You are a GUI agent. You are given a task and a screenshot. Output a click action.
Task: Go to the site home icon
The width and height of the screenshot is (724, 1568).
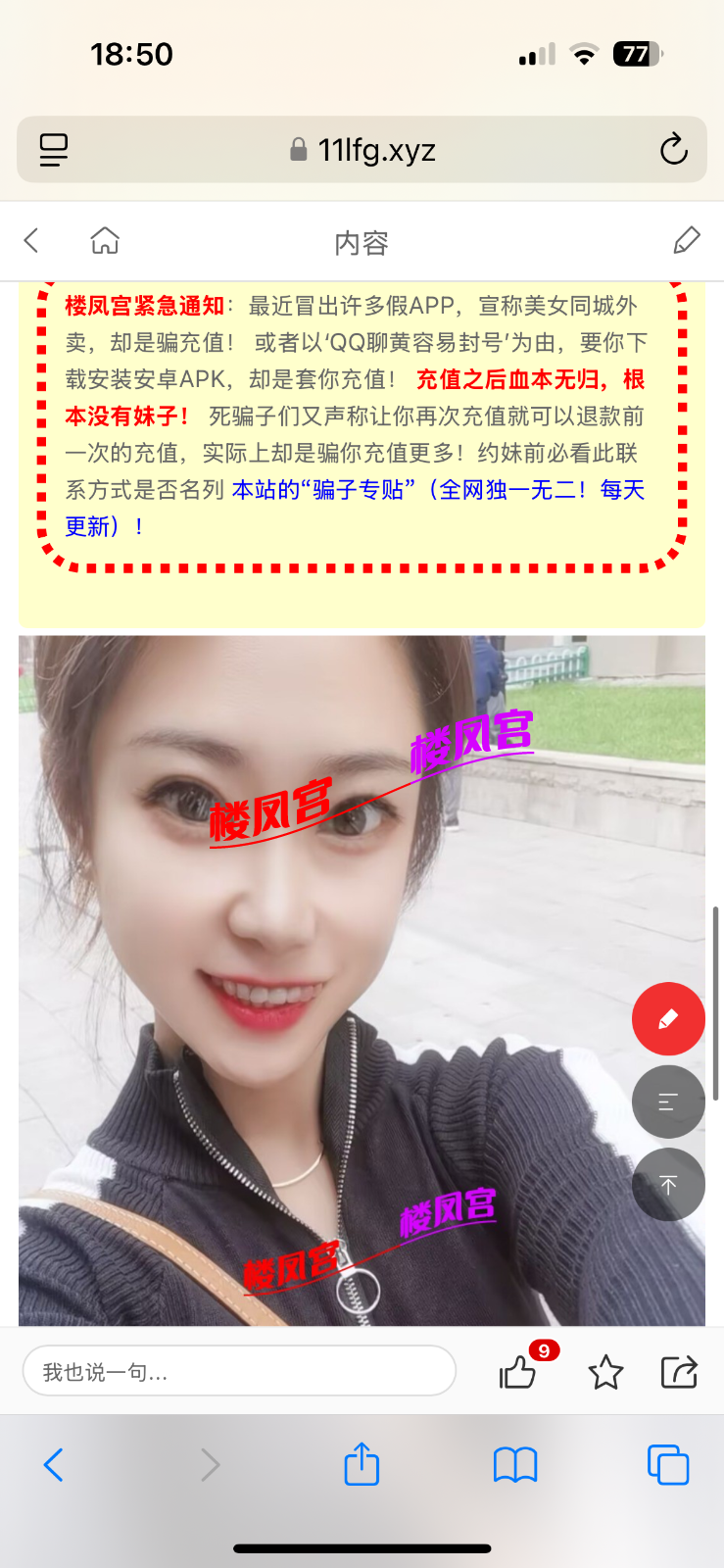point(105,241)
